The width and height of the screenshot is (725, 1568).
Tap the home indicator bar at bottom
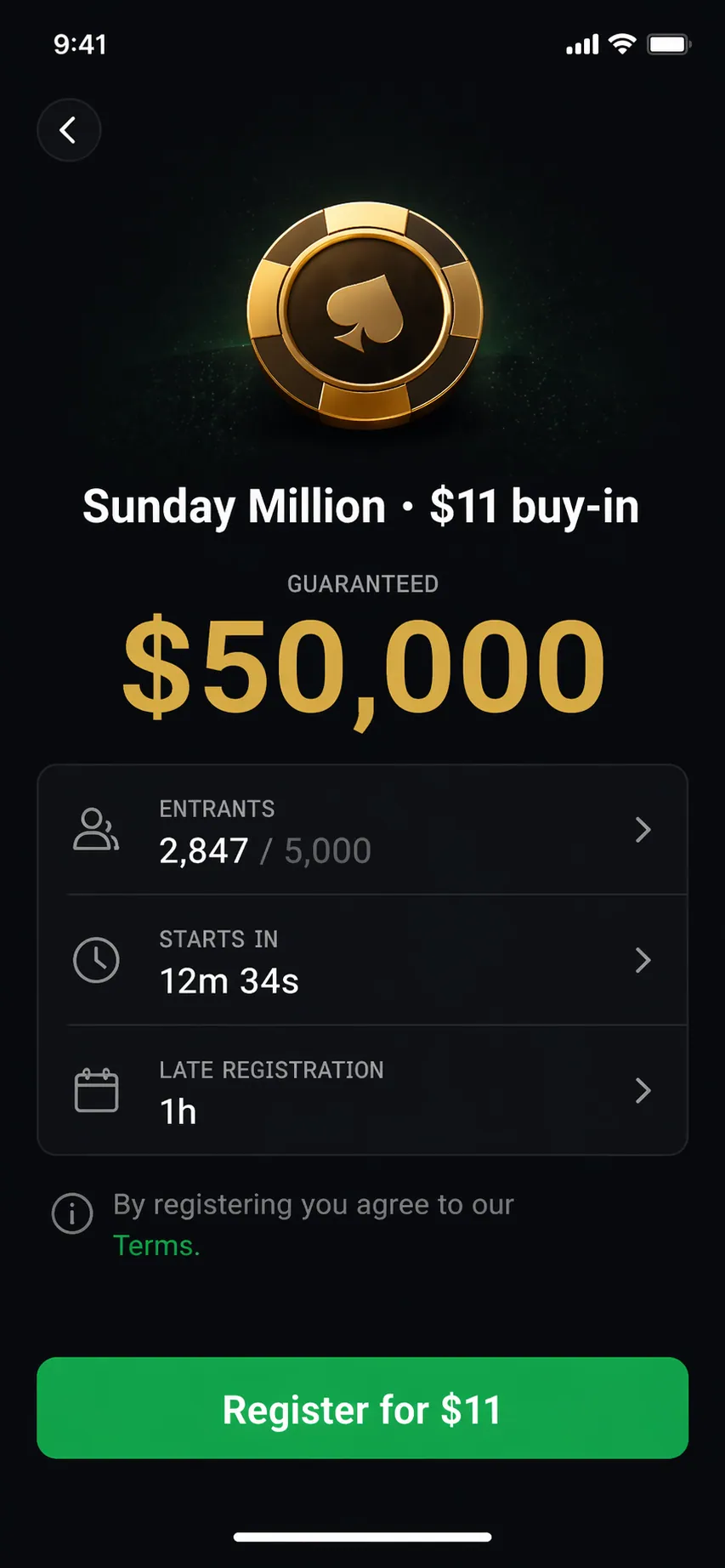(x=362, y=1537)
